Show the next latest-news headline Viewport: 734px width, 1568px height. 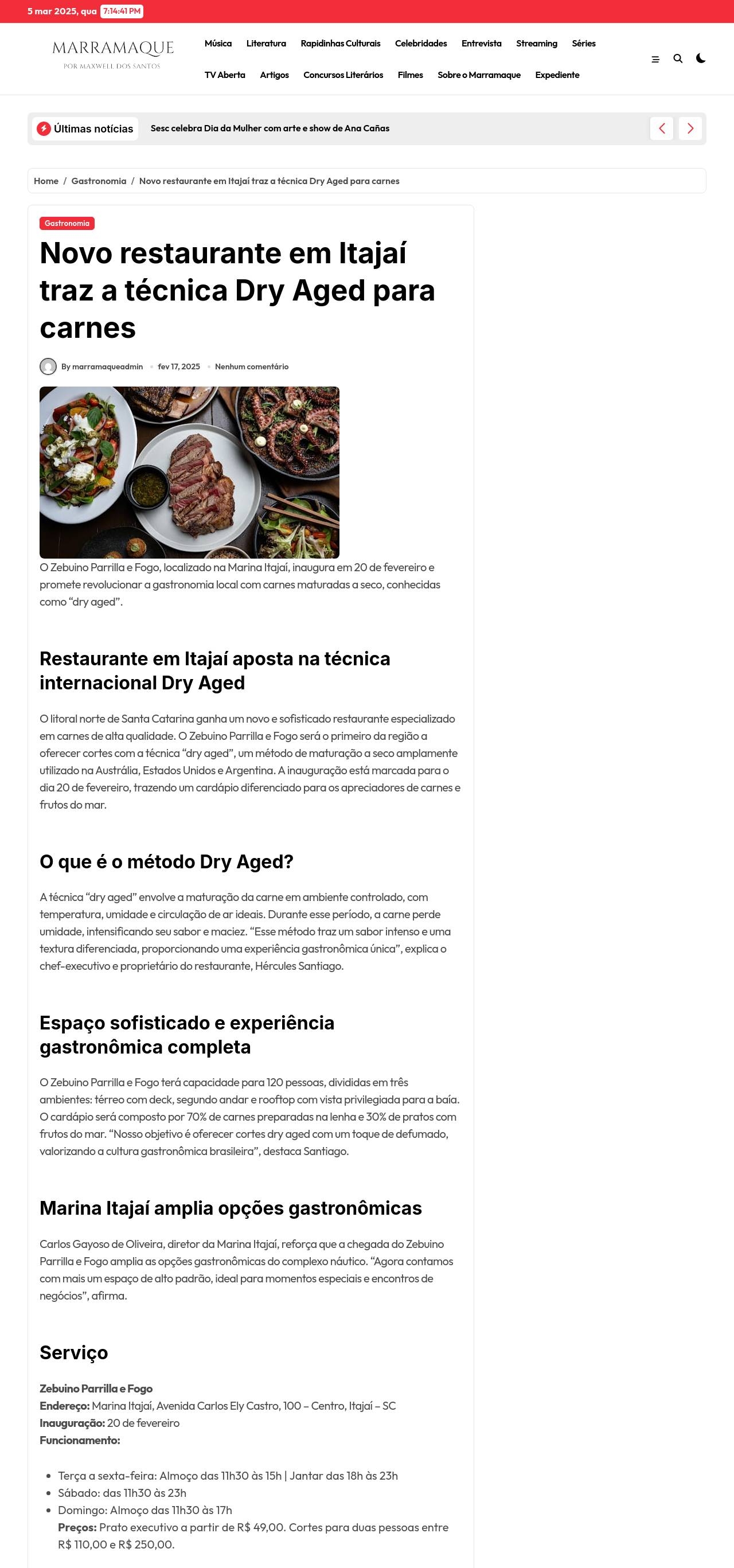pos(690,128)
